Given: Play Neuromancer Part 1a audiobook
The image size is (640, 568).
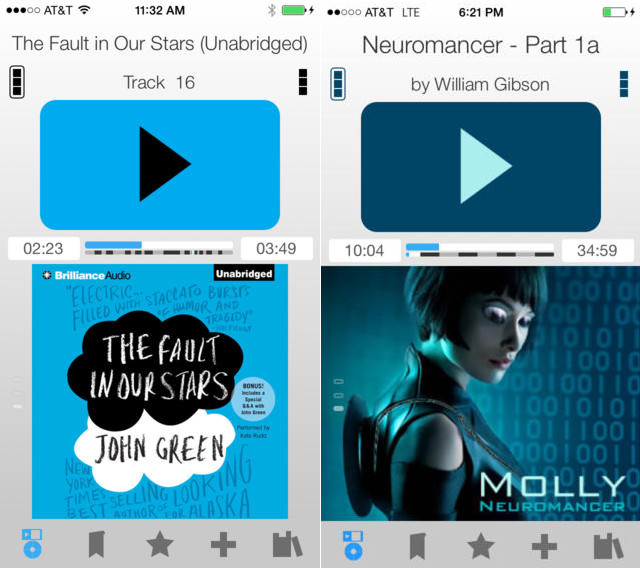Looking at the screenshot, I should (x=480, y=166).
